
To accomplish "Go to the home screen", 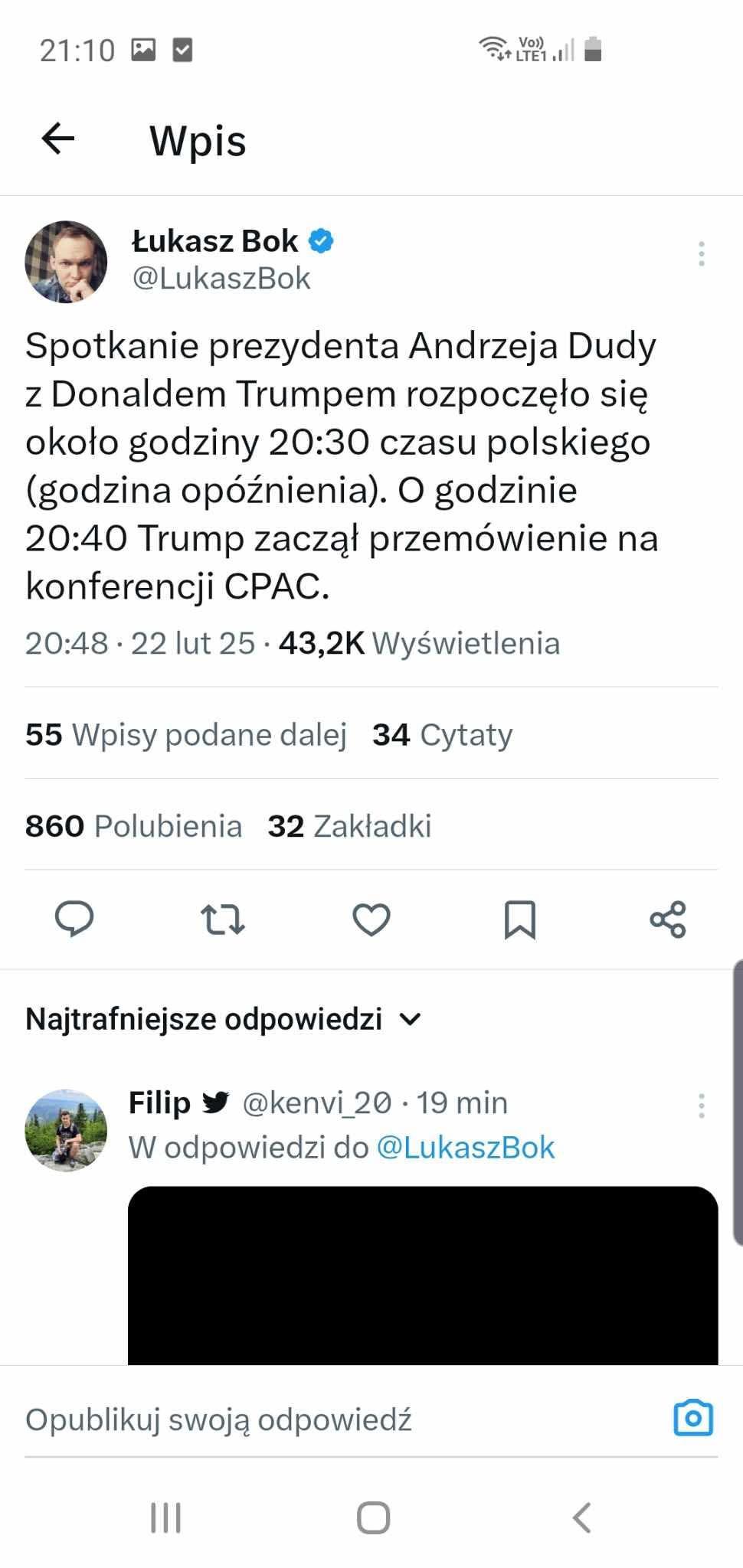I will tap(373, 1517).
